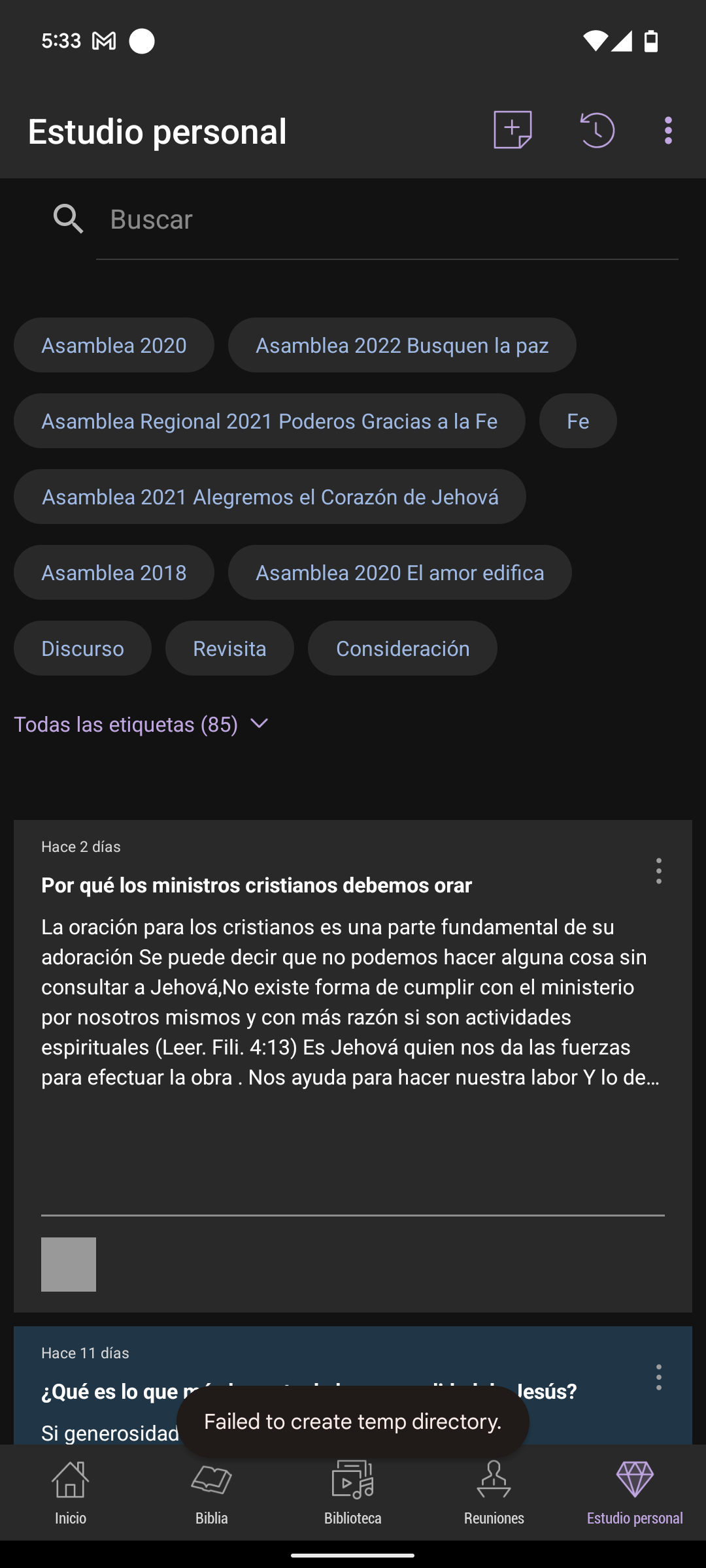Filter by Asamblea 2020 tag
The image size is (706, 1568).
114,345
